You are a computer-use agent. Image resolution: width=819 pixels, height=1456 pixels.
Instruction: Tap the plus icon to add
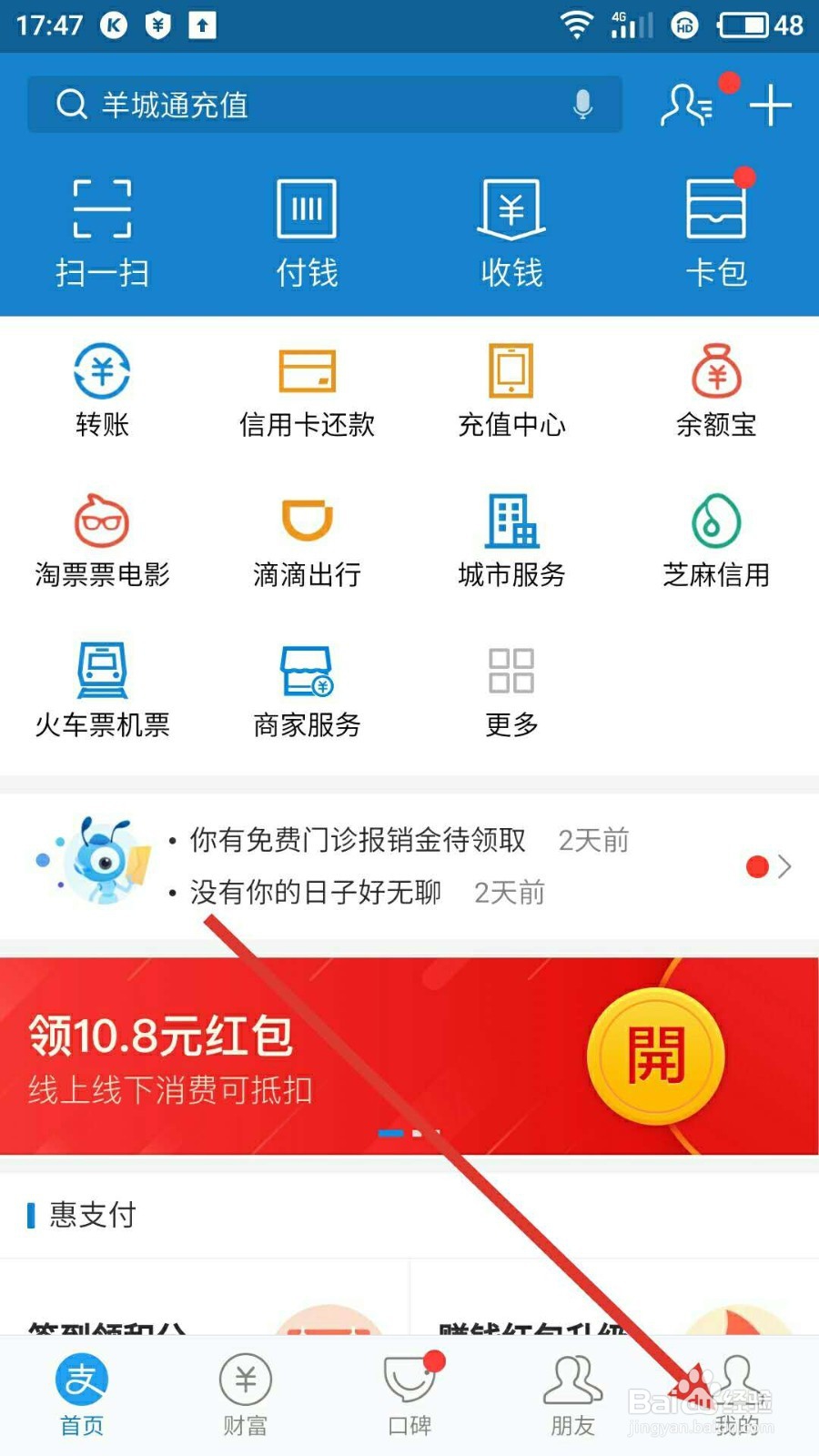[770, 105]
